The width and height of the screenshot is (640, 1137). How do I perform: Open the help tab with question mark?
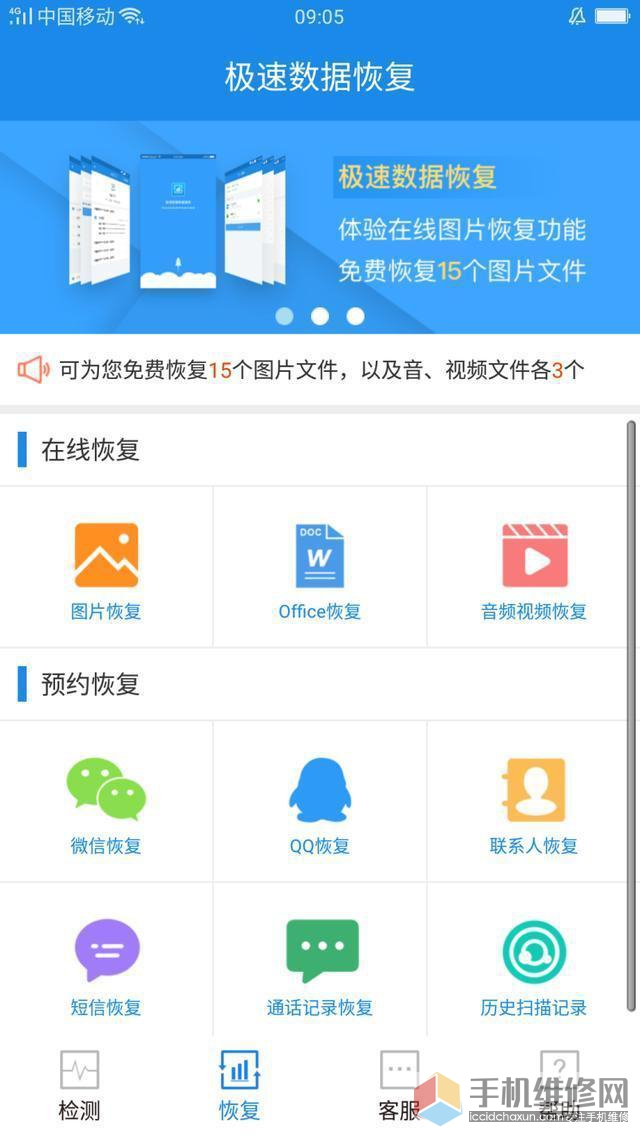559,1086
